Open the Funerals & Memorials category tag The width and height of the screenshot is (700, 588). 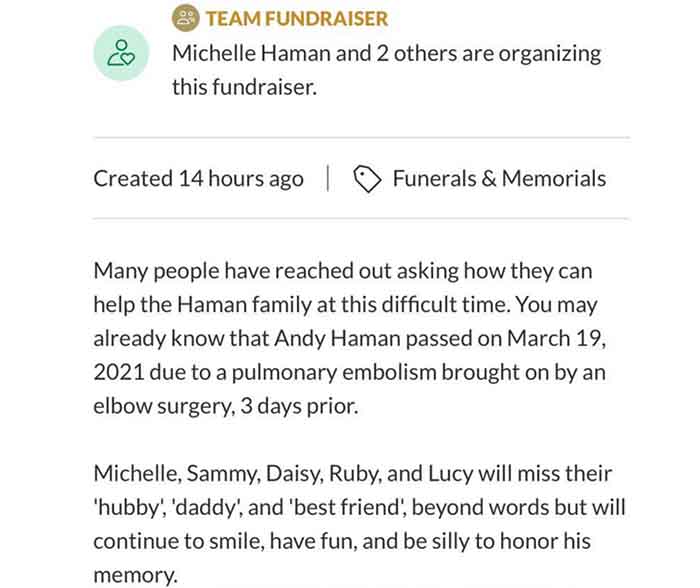point(497,179)
